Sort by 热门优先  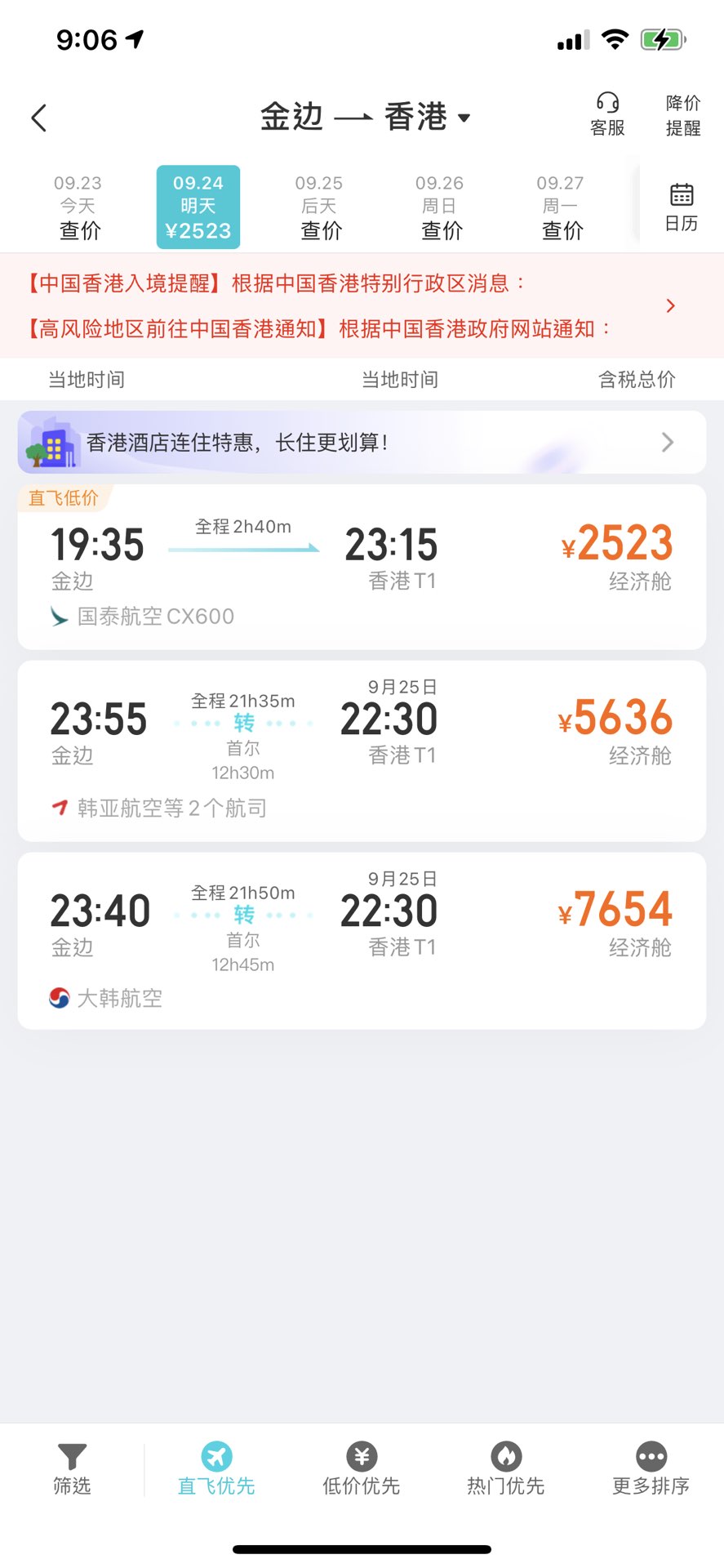click(506, 1469)
